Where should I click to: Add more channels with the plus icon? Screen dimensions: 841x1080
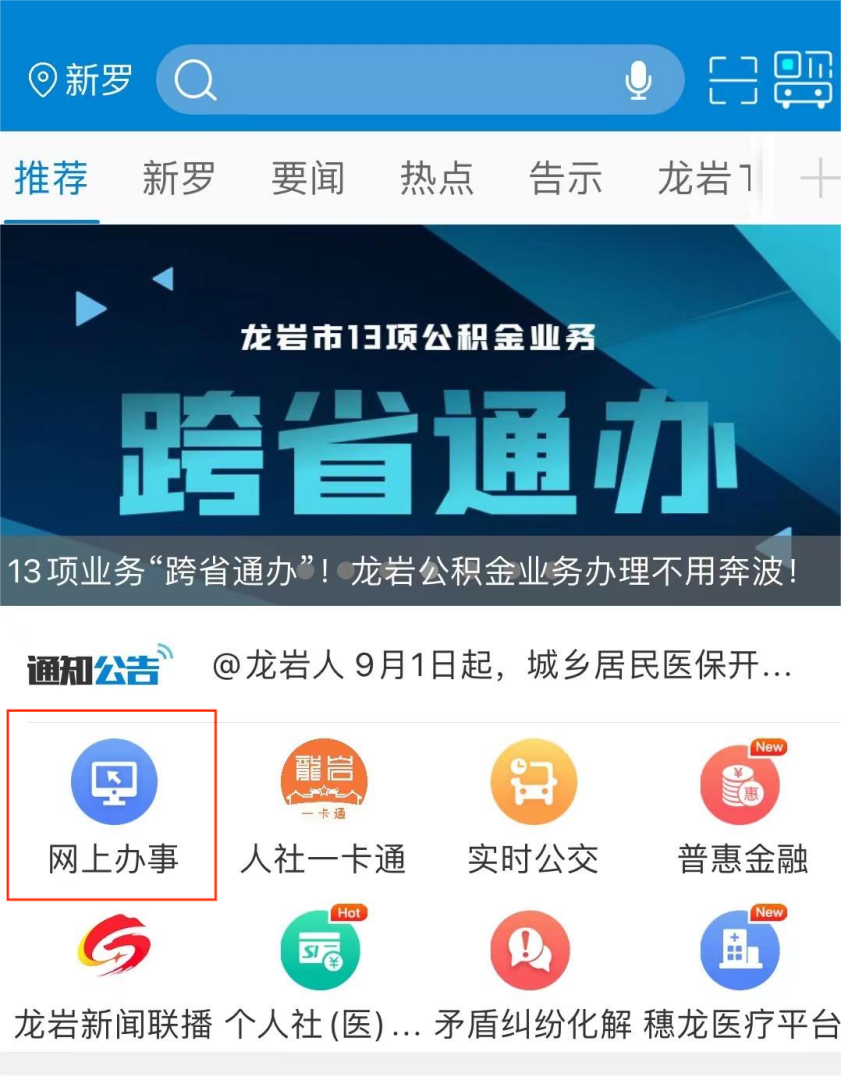tap(820, 179)
